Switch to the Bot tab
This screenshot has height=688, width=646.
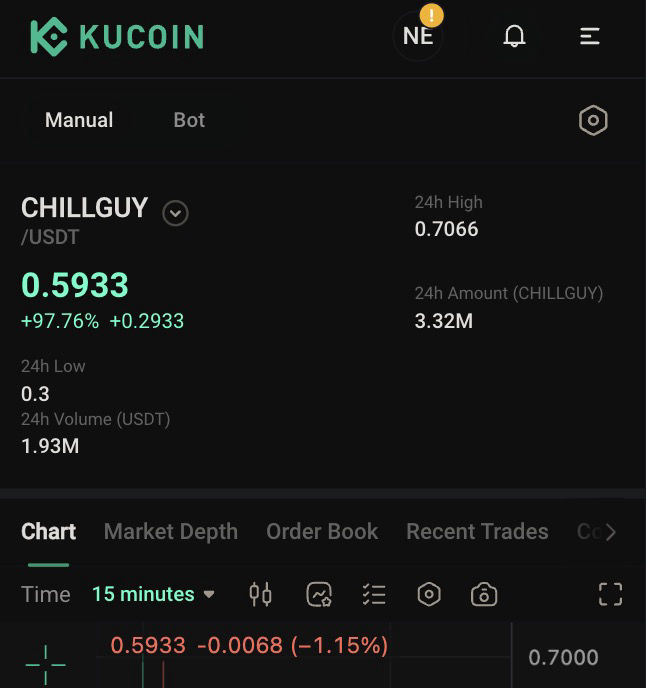[x=189, y=120]
